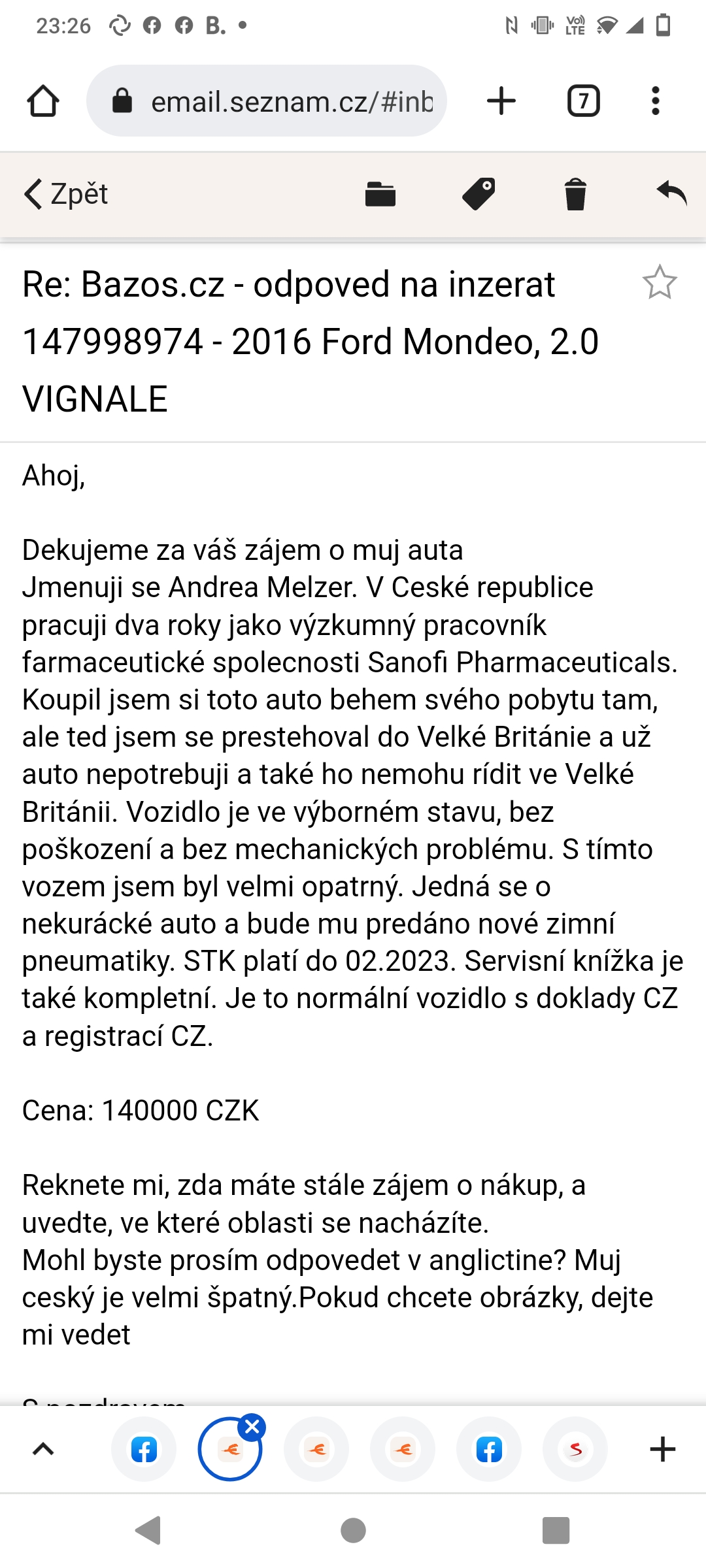
Task: Add a tag label to this email
Action: [479, 194]
